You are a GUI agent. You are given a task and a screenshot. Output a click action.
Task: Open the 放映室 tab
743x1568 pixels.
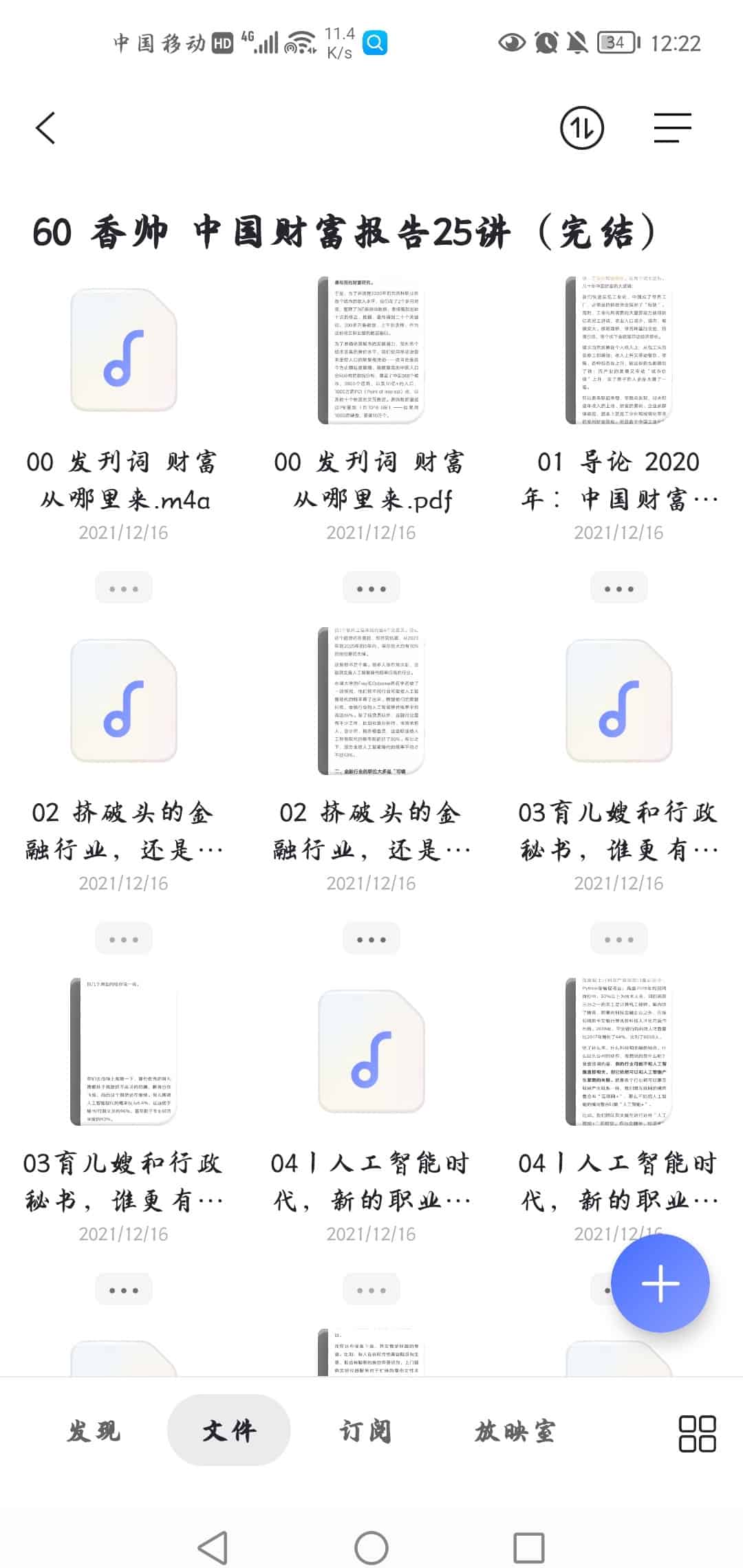[515, 1432]
